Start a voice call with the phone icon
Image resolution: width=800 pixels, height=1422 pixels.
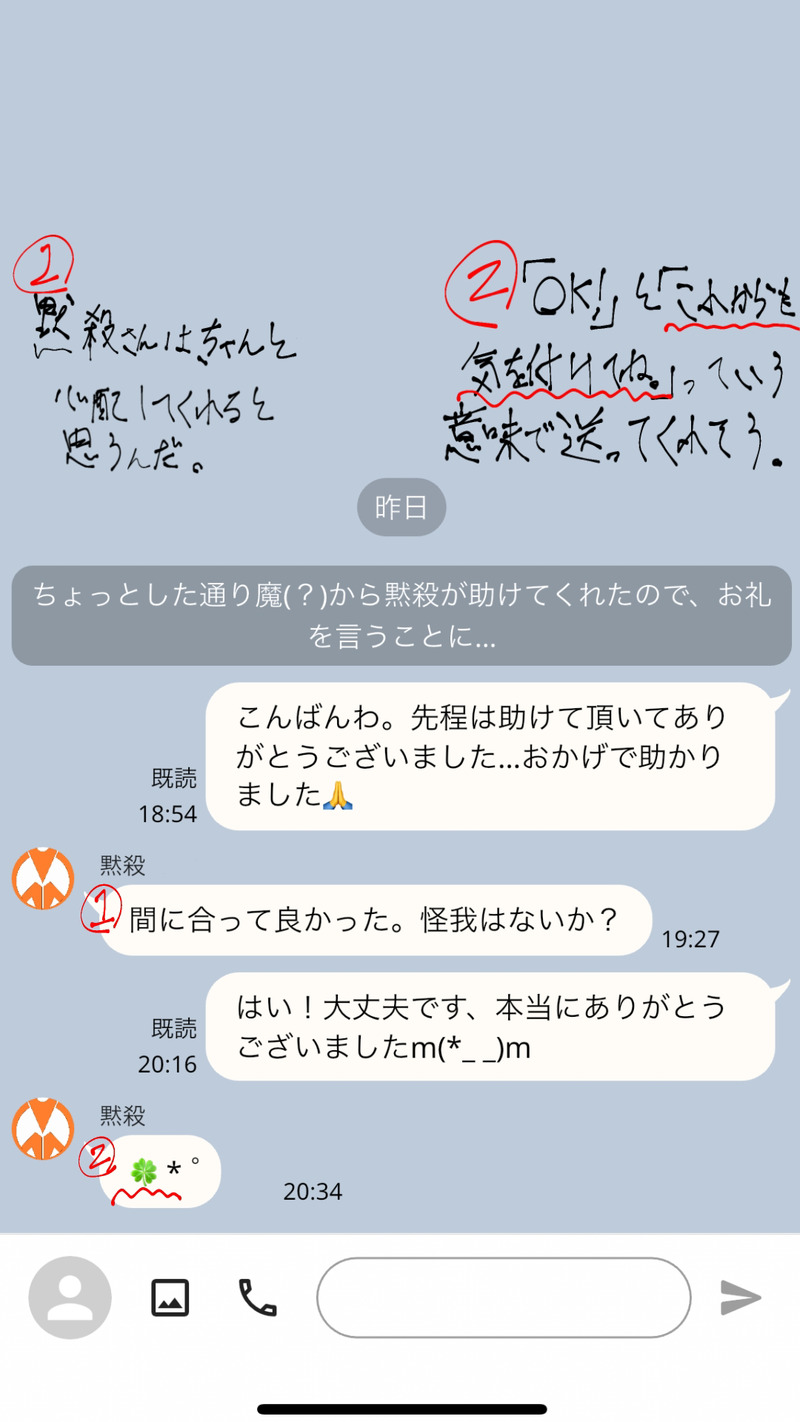257,1297
